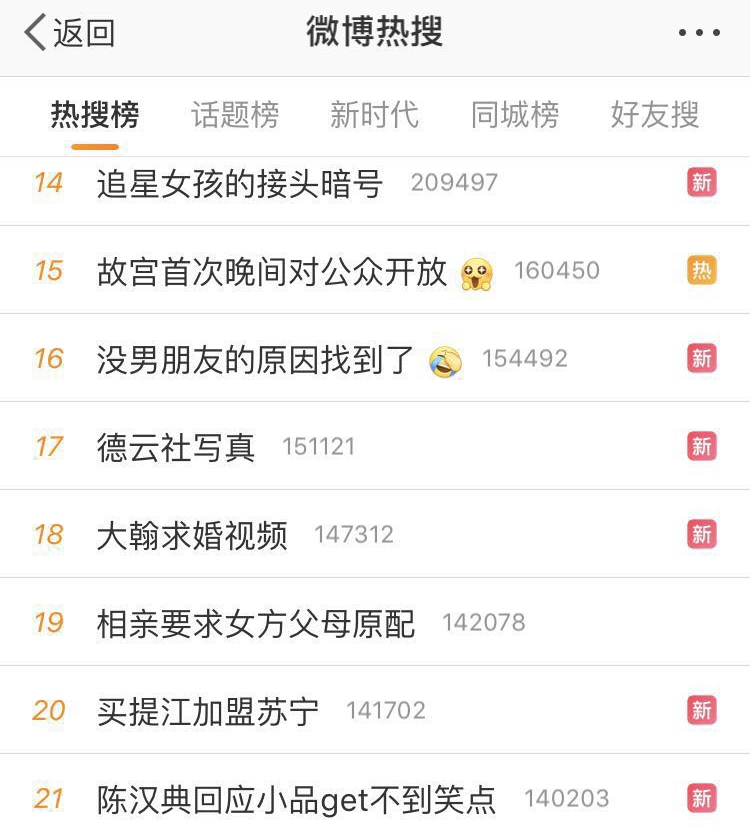Open the three-dot more options menu

pos(697,32)
